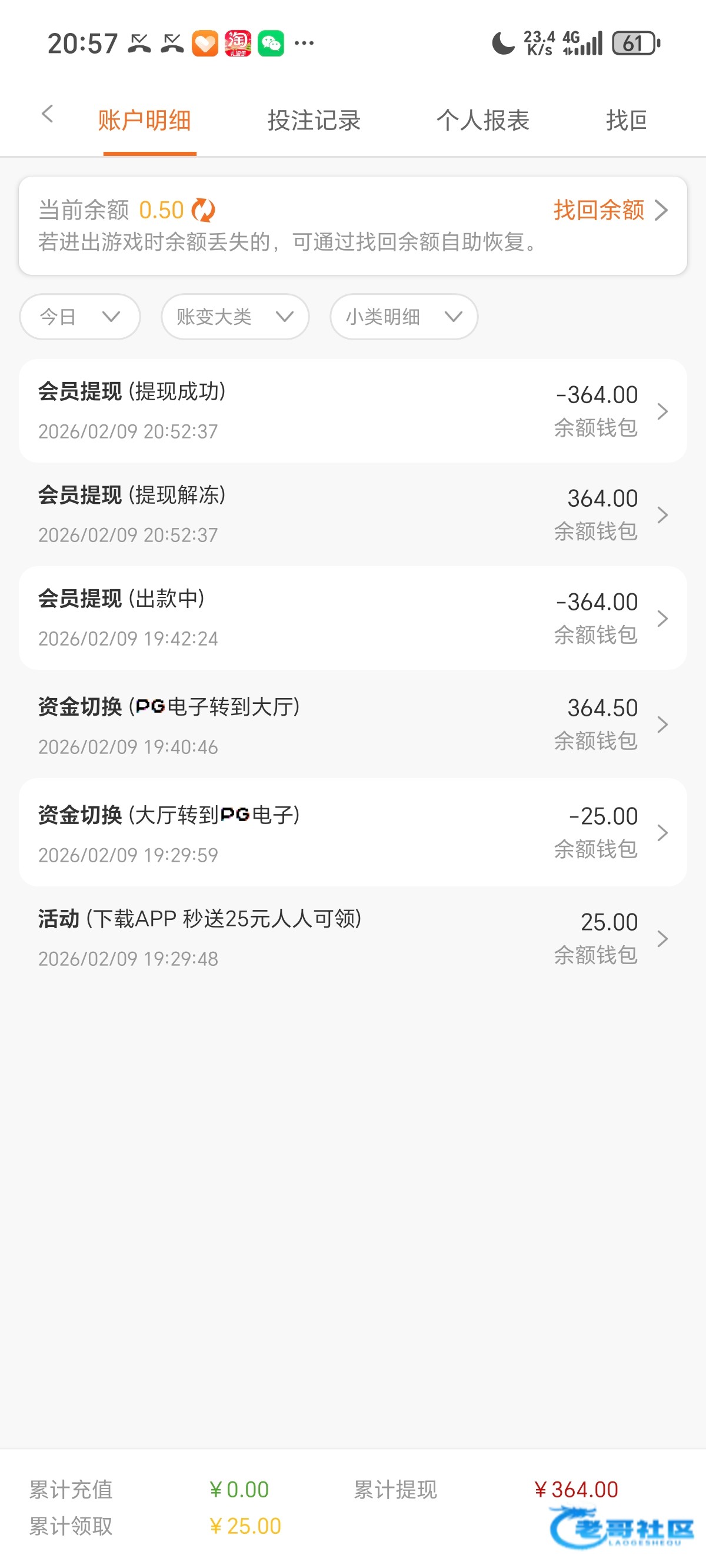Switch to the 个人报表 tab
Viewport: 706px width, 1568px height.
pos(482,121)
